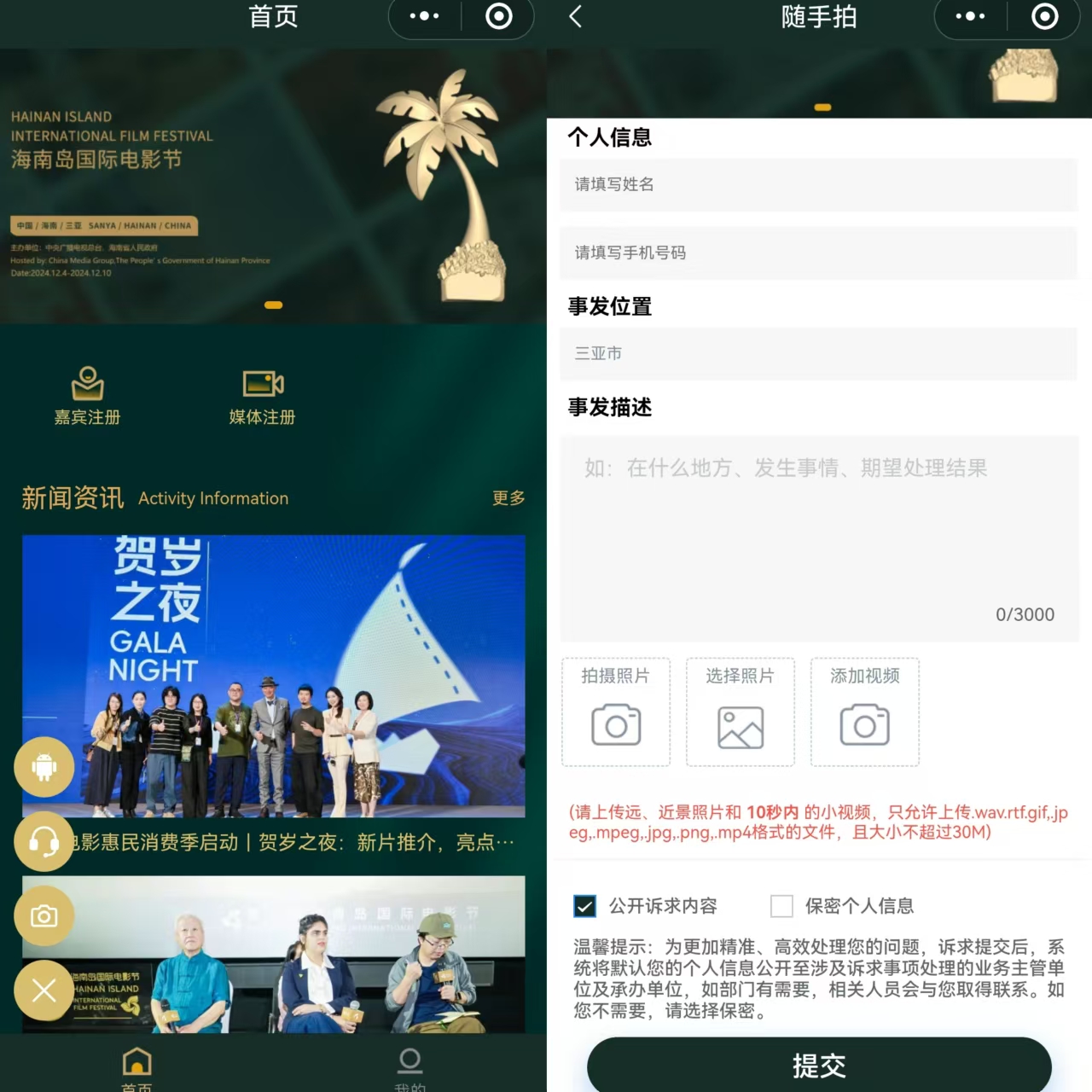Tap the floating camera button

point(44,916)
